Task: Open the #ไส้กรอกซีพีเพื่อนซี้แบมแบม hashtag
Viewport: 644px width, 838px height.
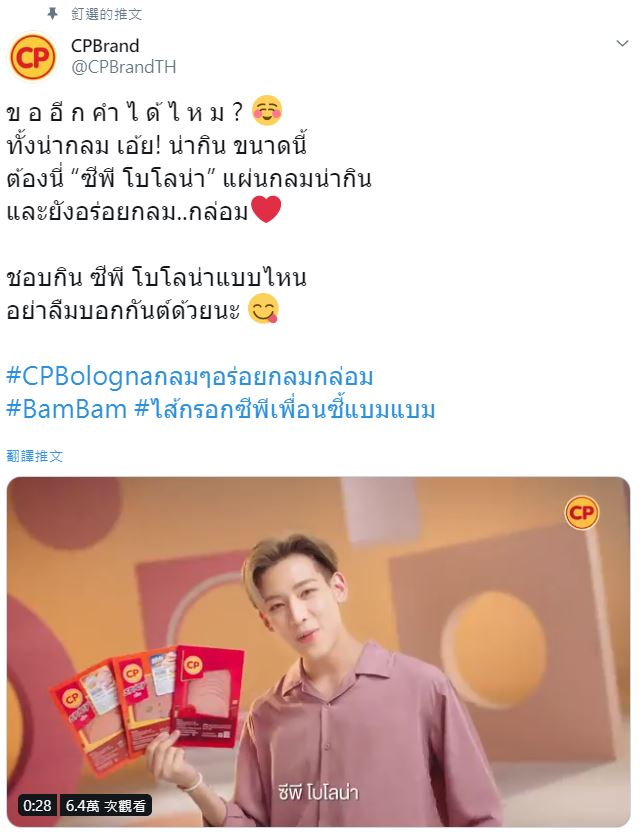Action: point(284,410)
